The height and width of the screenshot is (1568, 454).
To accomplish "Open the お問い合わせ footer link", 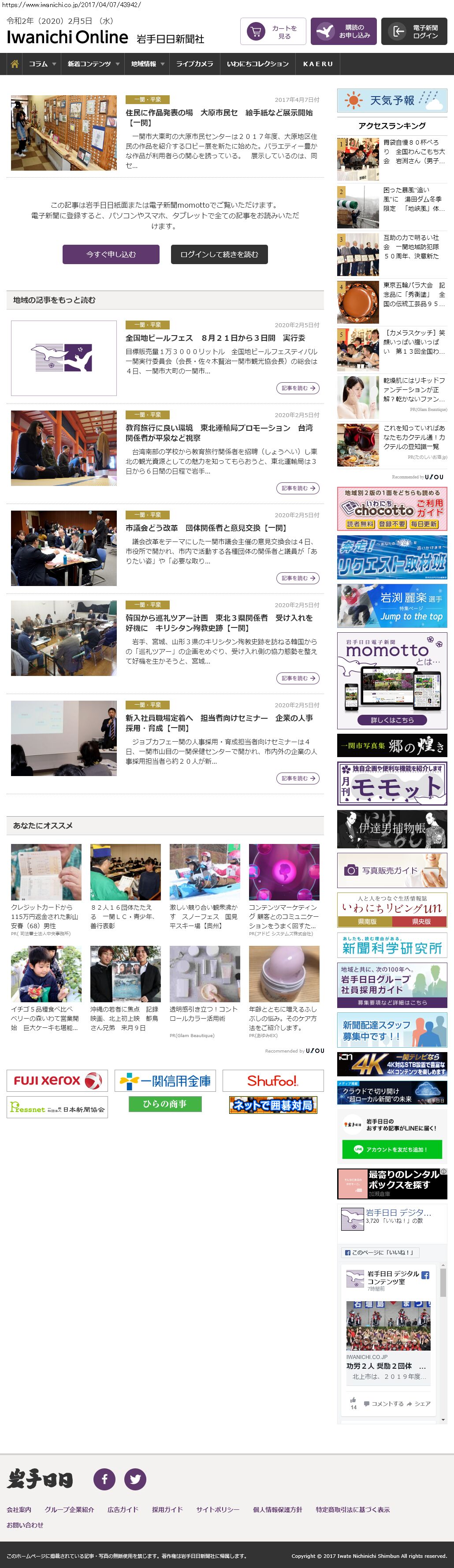I will [x=25, y=1525].
